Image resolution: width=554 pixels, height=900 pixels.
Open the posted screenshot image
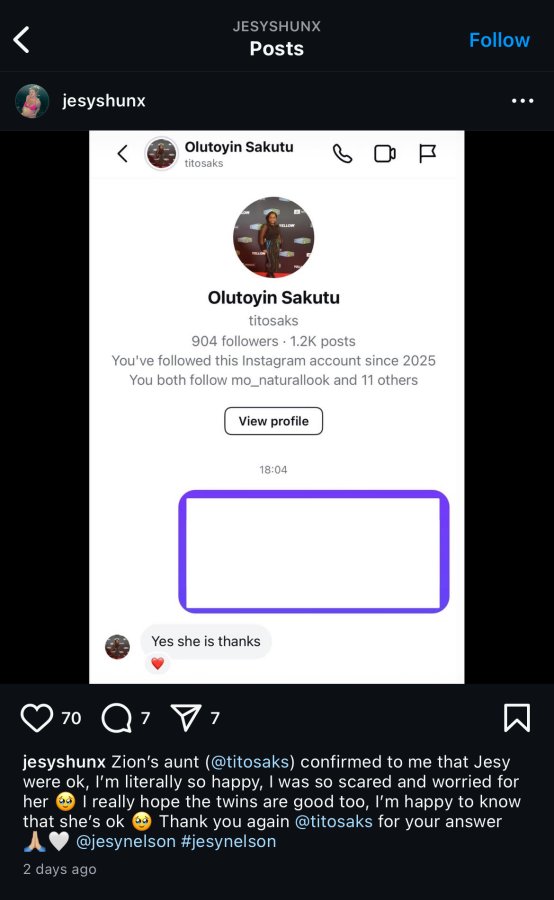(277, 407)
